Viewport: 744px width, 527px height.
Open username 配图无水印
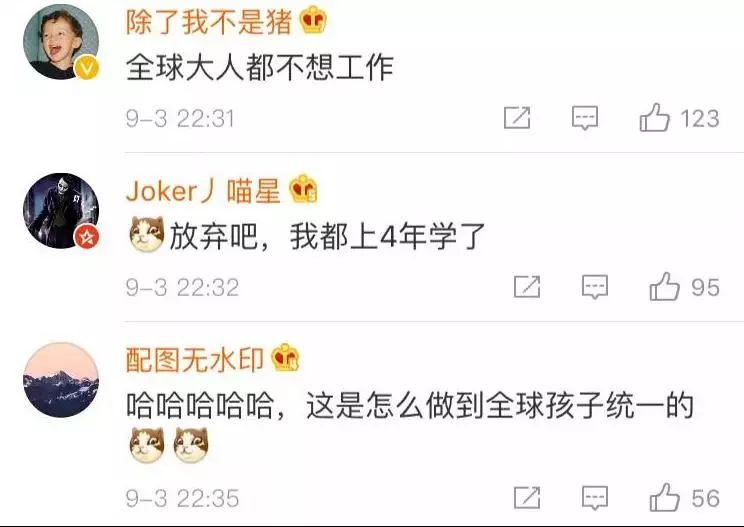pos(197,358)
